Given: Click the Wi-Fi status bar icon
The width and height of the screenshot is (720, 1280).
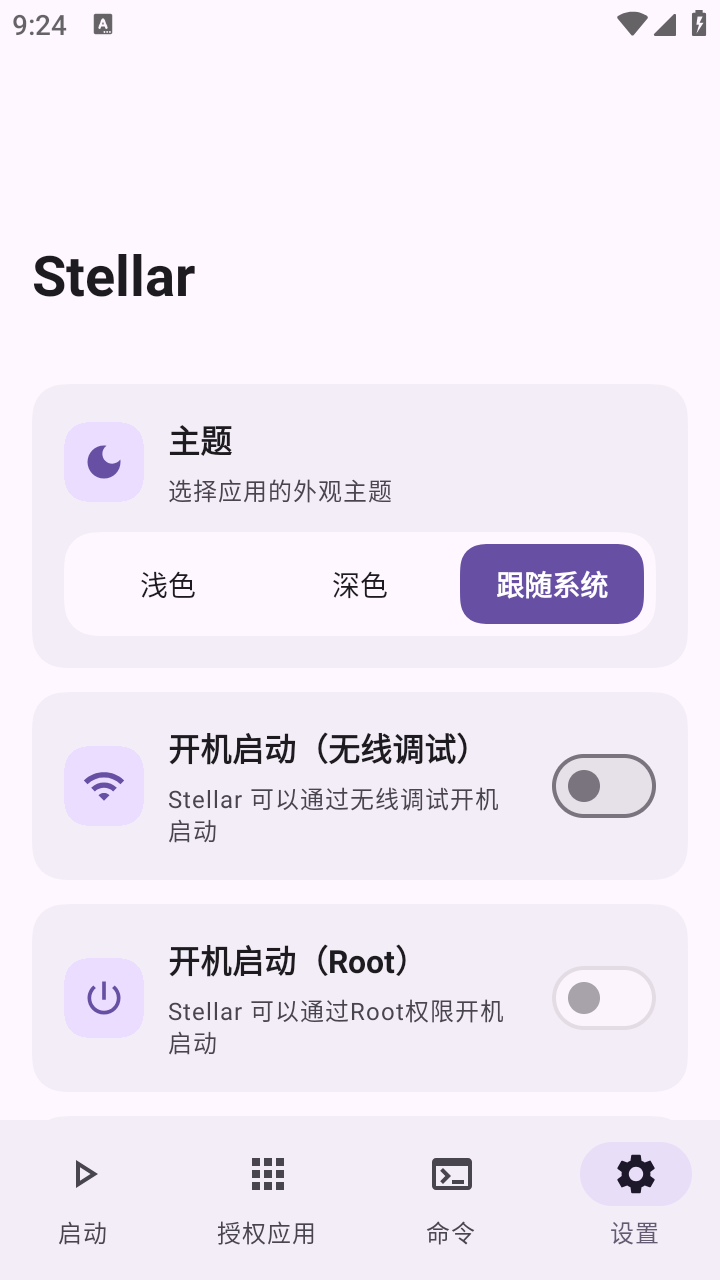Looking at the screenshot, I should pos(631,22).
